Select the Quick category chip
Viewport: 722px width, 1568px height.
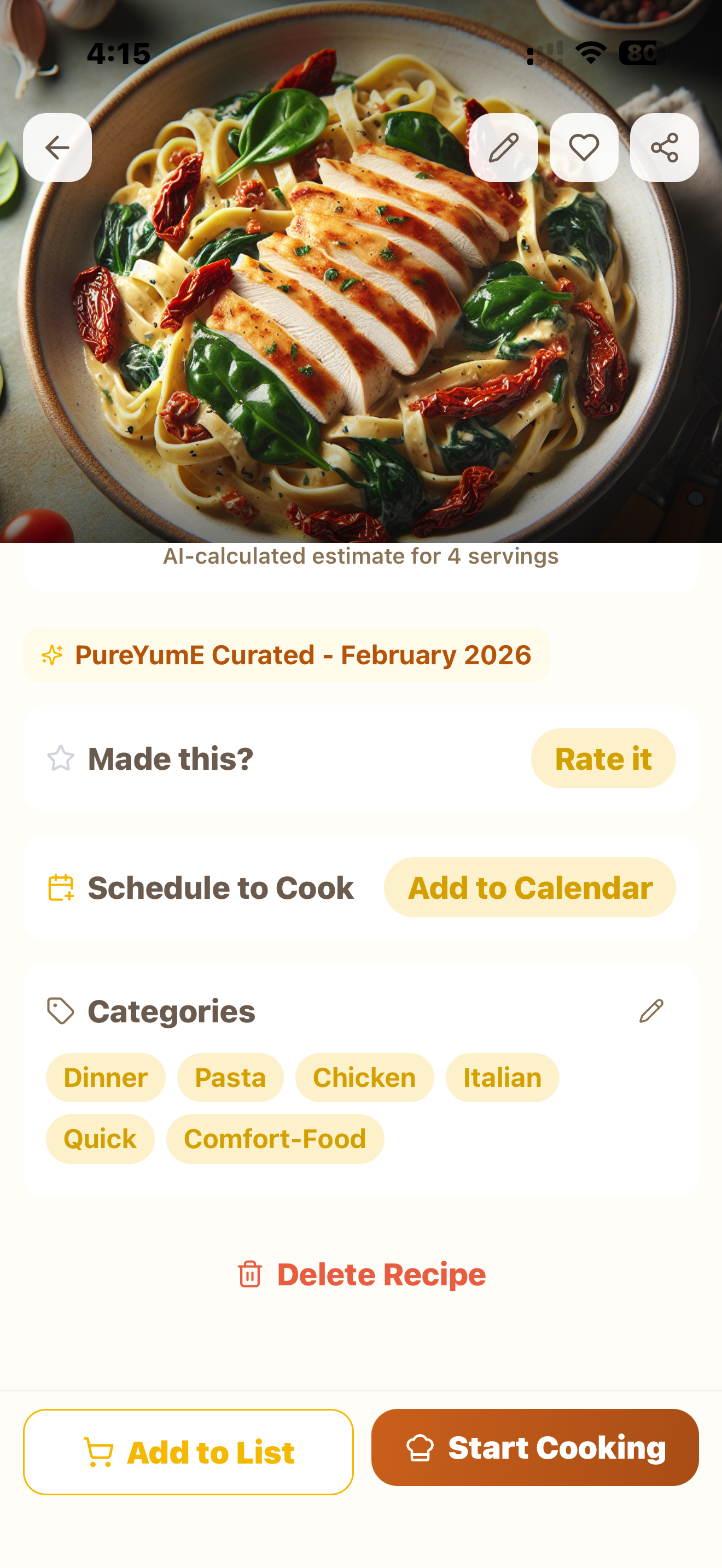pos(100,1139)
